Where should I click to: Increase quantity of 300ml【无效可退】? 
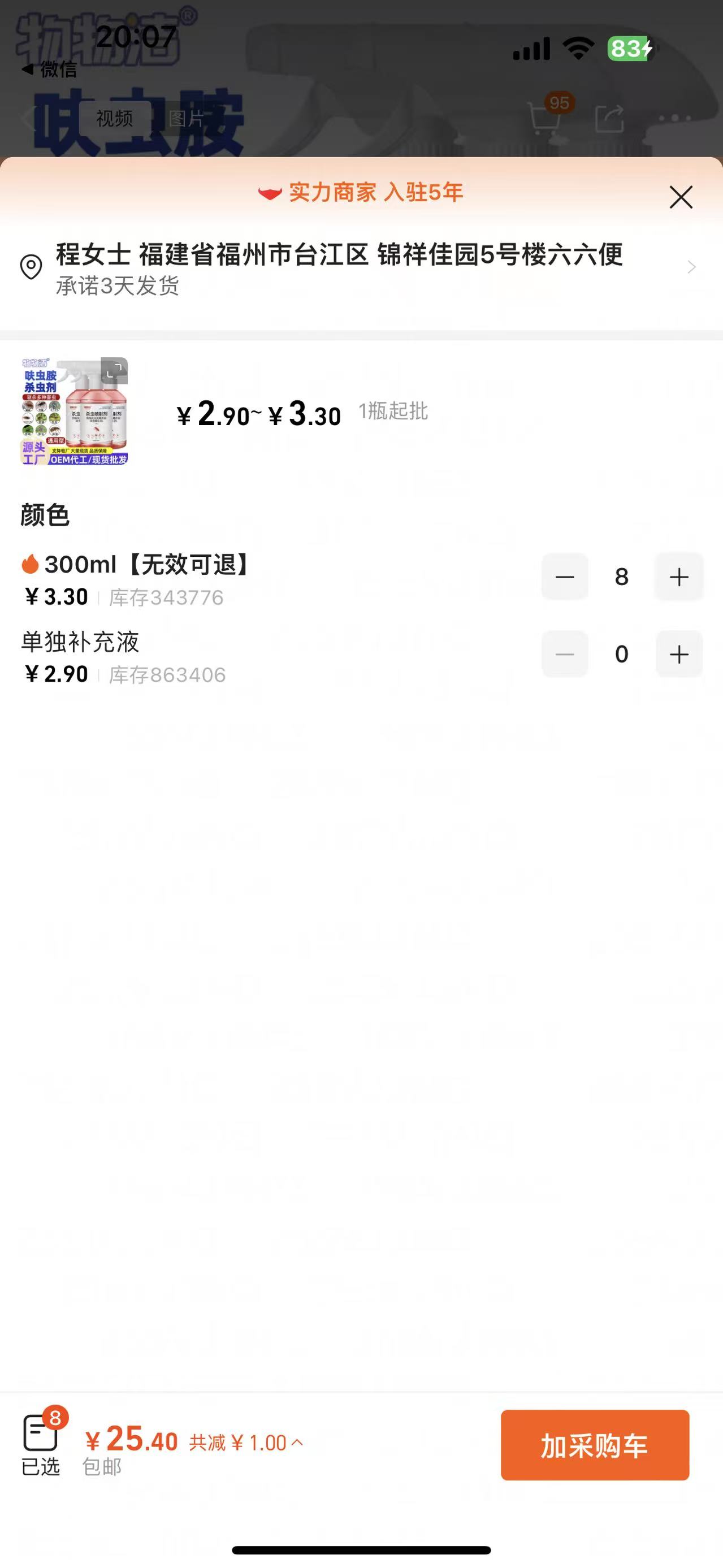(x=678, y=577)
